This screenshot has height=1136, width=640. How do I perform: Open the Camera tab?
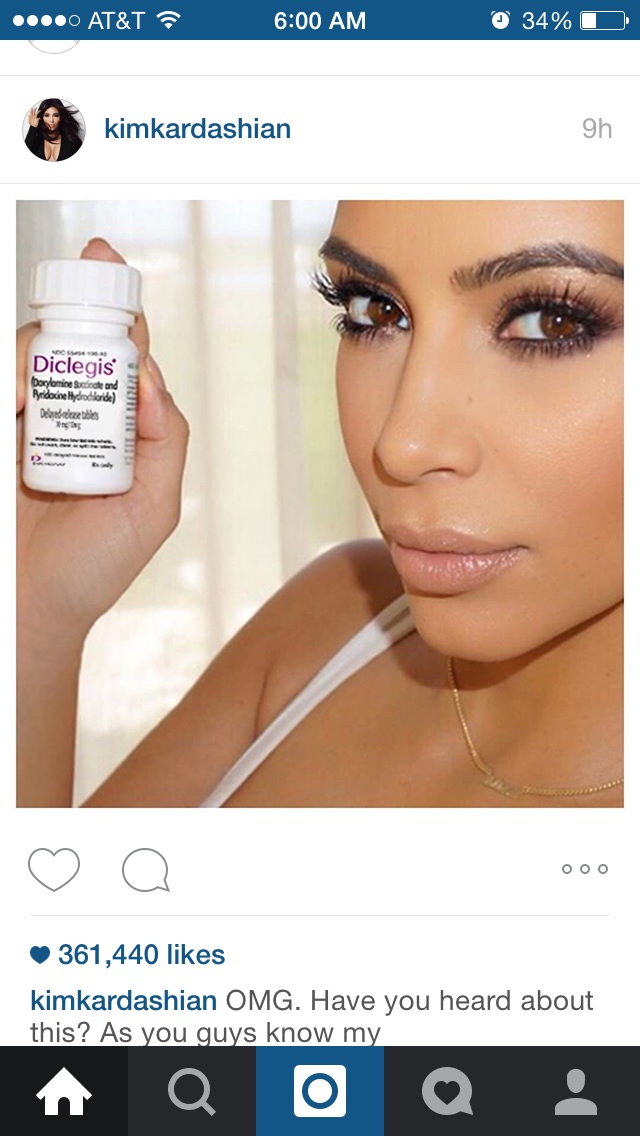(x=320, y=1091)
